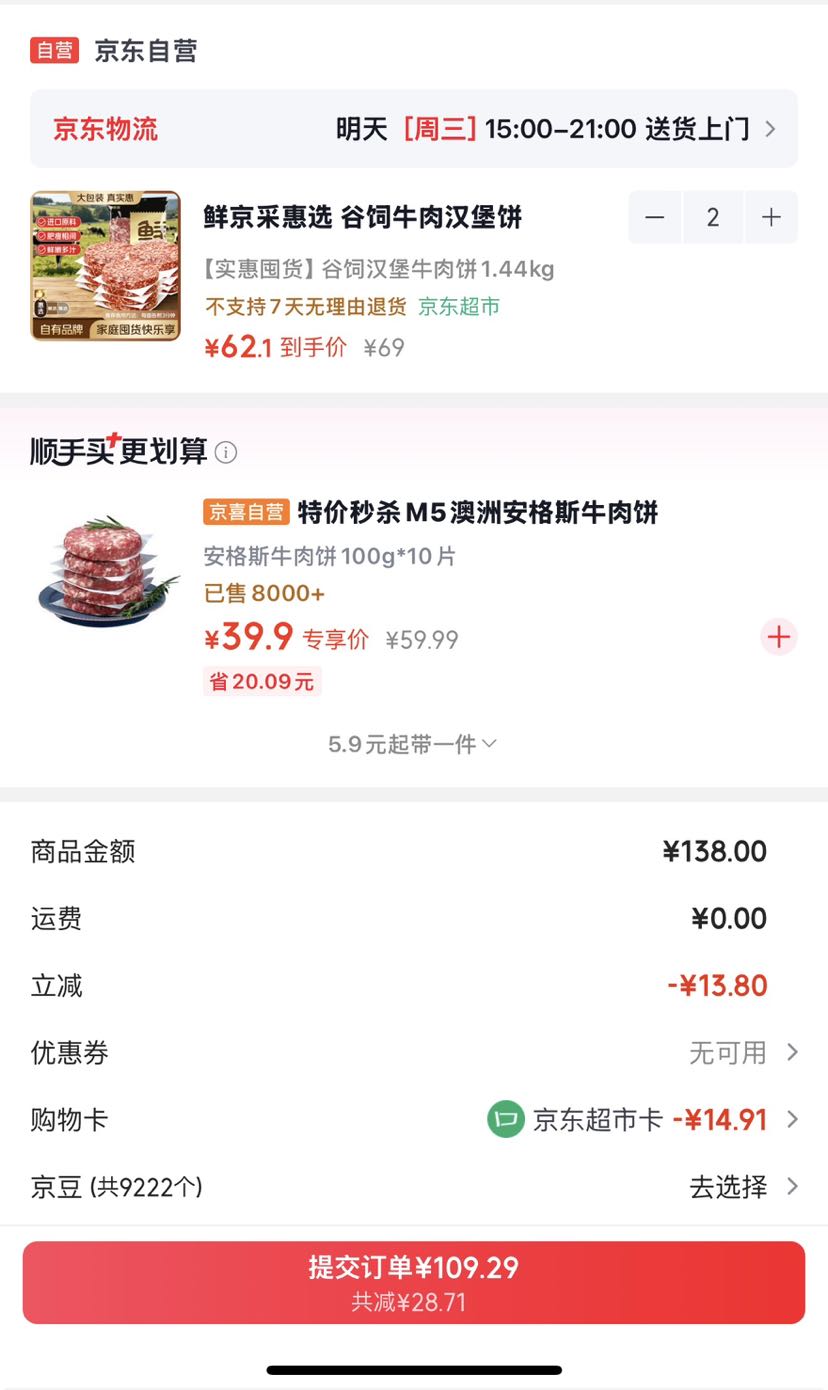Add the M5 Angus beef patty to the order
This screenshot has width=828, height=1390.
pyautogui.click(x=779, y=637)
